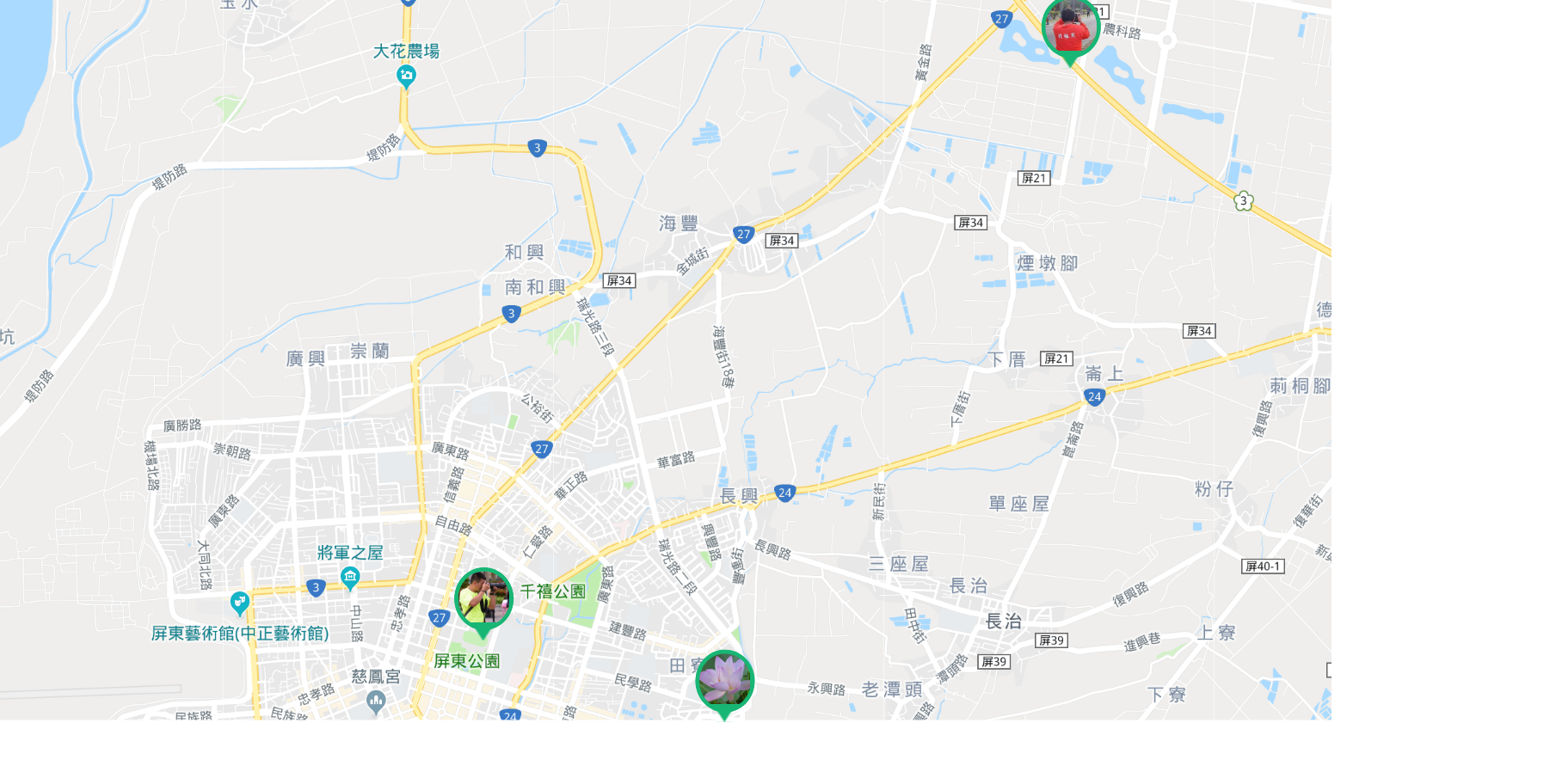This screenshot has width=1556, height=784.
Task: Open the lotus flower photo marker
Action: click(x=724, y=681)
